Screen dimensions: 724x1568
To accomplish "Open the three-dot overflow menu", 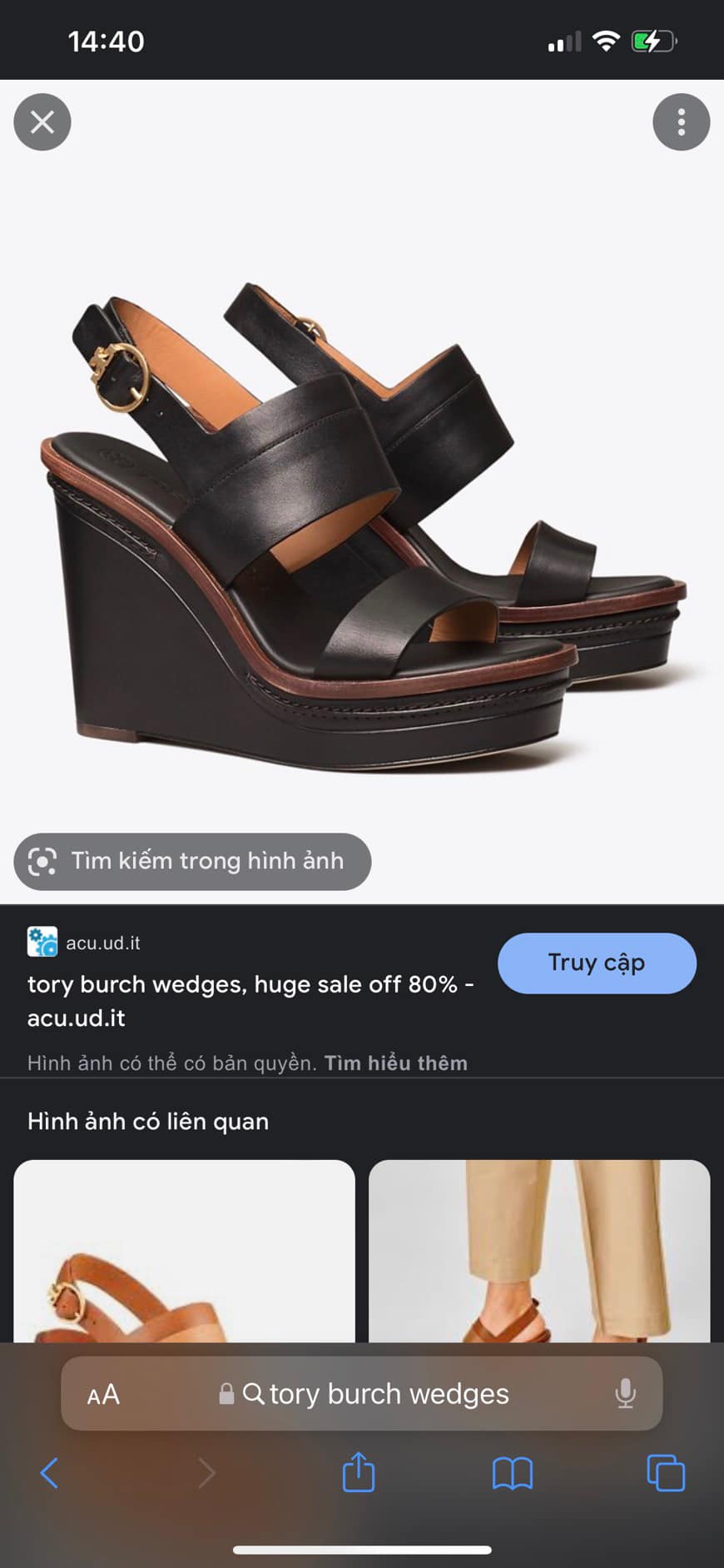I will coord(681,122).
